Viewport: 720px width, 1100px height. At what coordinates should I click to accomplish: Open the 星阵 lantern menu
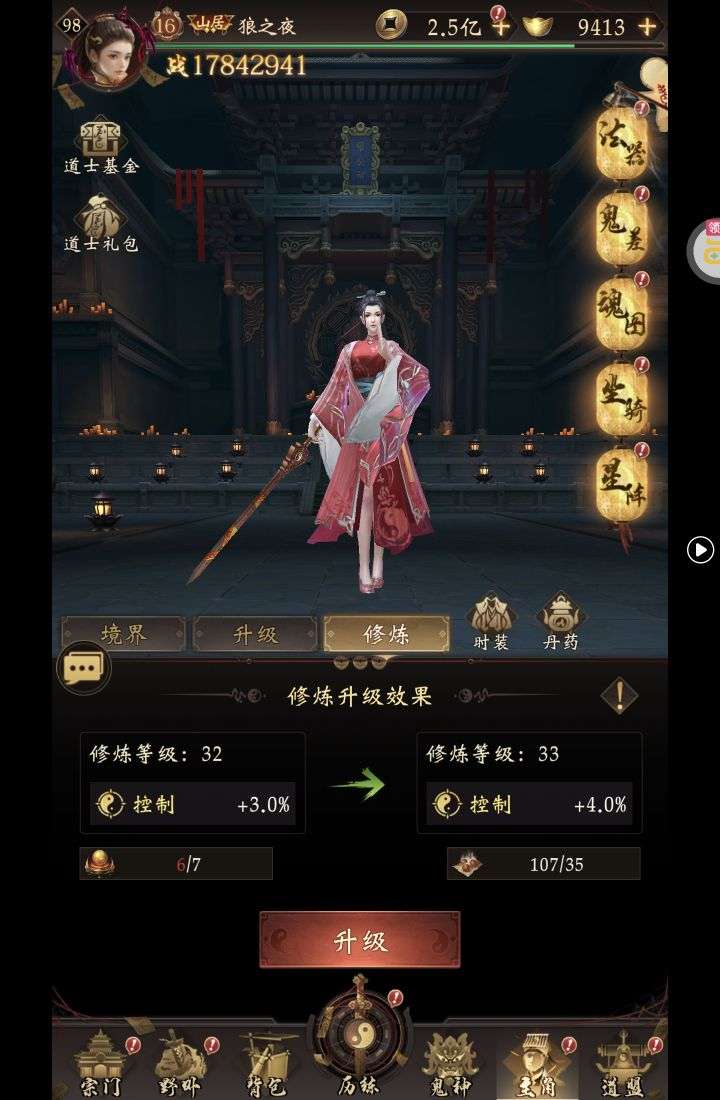pos(622,485)
